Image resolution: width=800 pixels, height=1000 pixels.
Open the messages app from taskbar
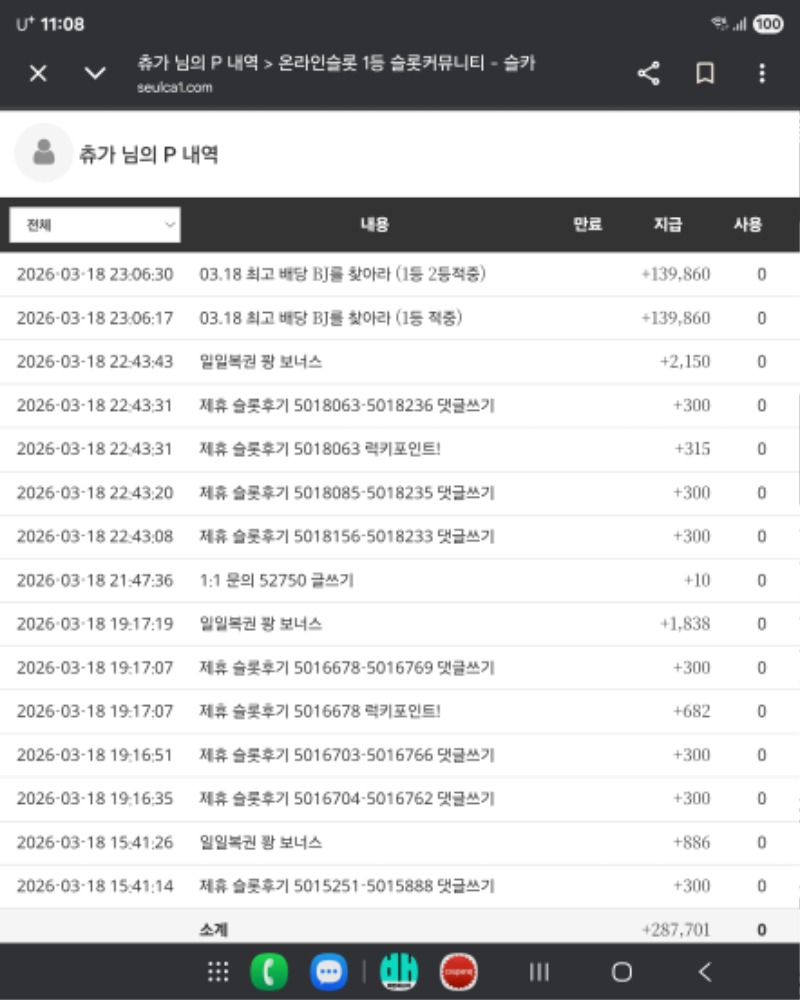(x=328, y=972)
